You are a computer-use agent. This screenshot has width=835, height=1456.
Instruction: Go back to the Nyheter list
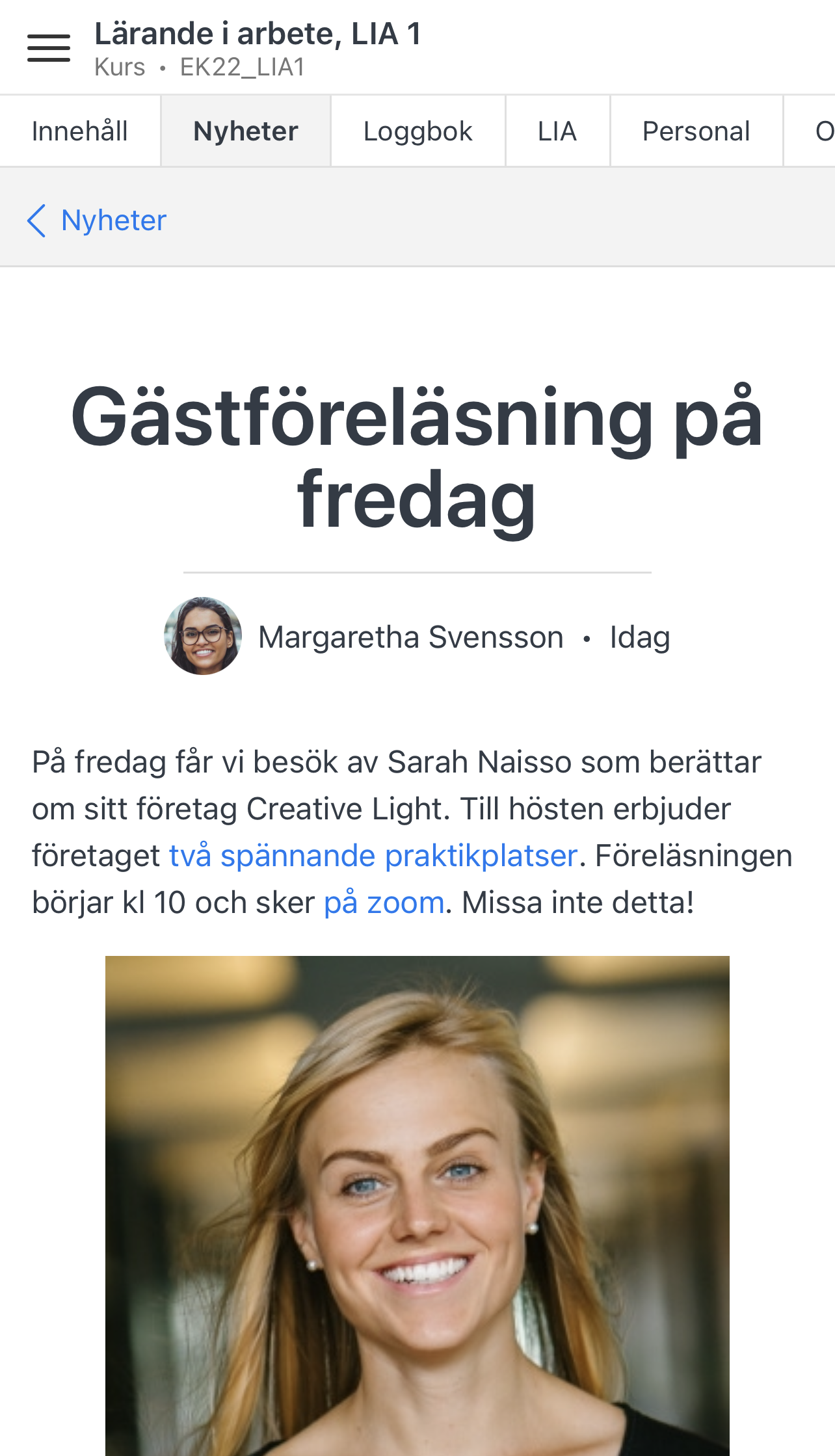coord(98,220)
